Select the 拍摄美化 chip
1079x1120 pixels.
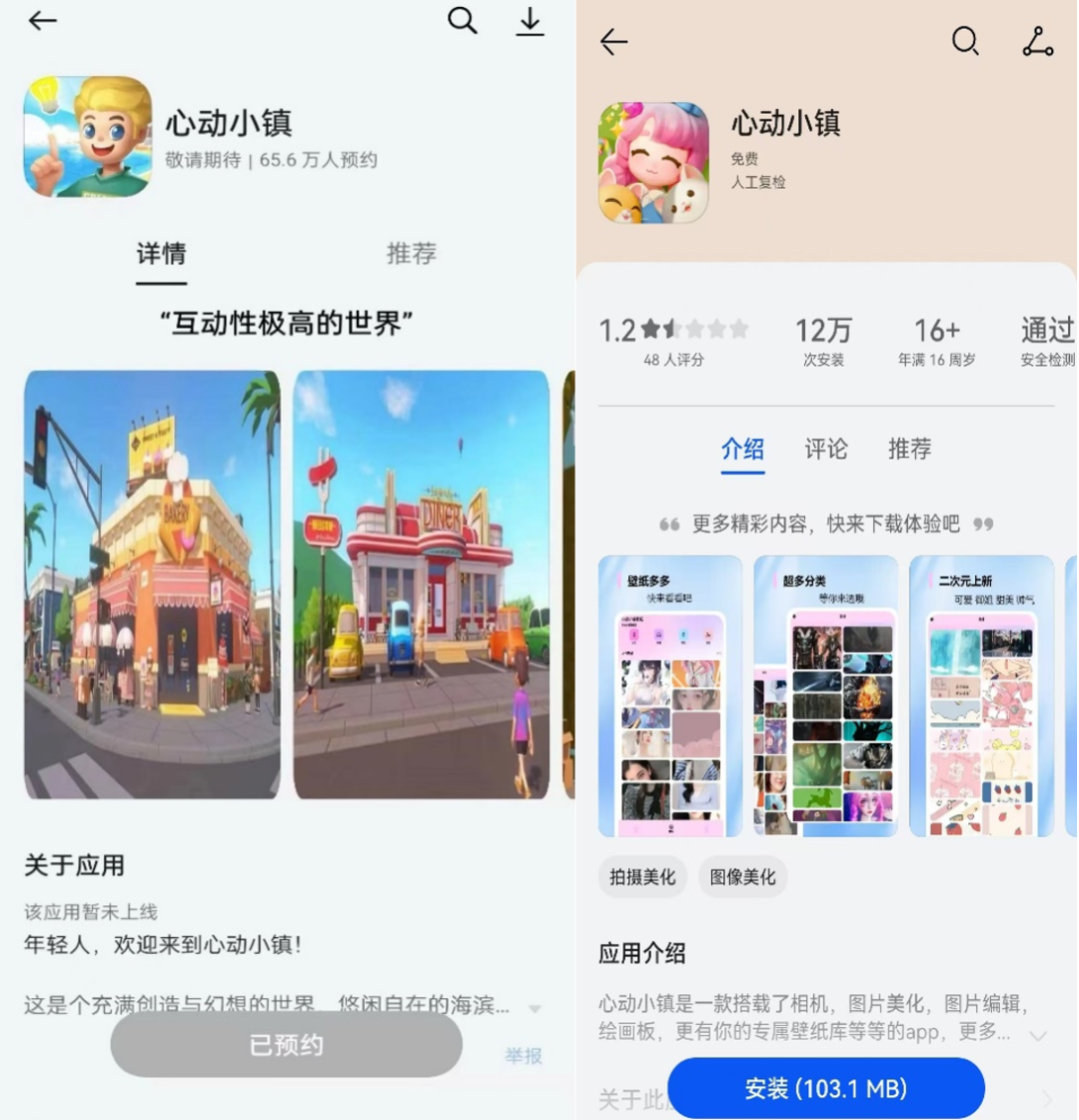point(642,877)
